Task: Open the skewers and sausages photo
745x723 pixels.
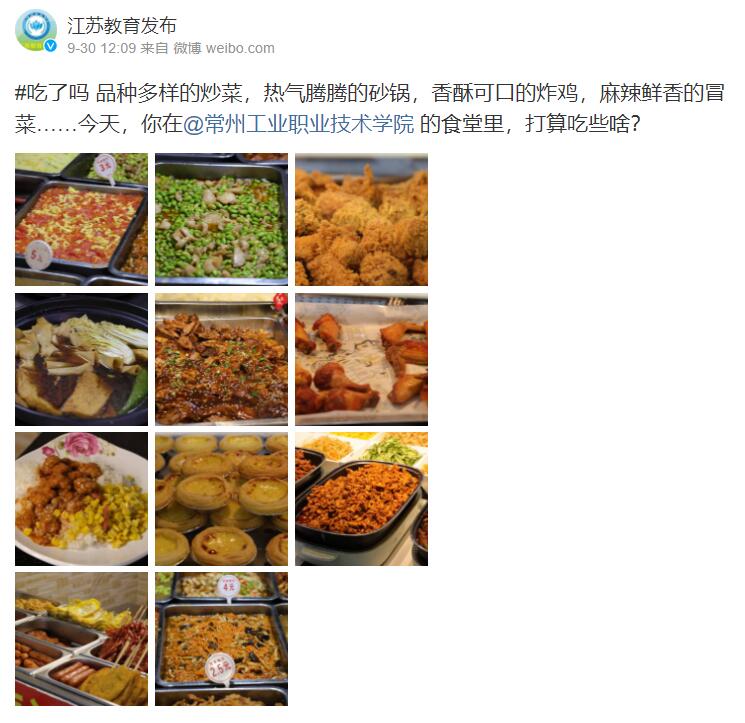Action: [81, 639]
